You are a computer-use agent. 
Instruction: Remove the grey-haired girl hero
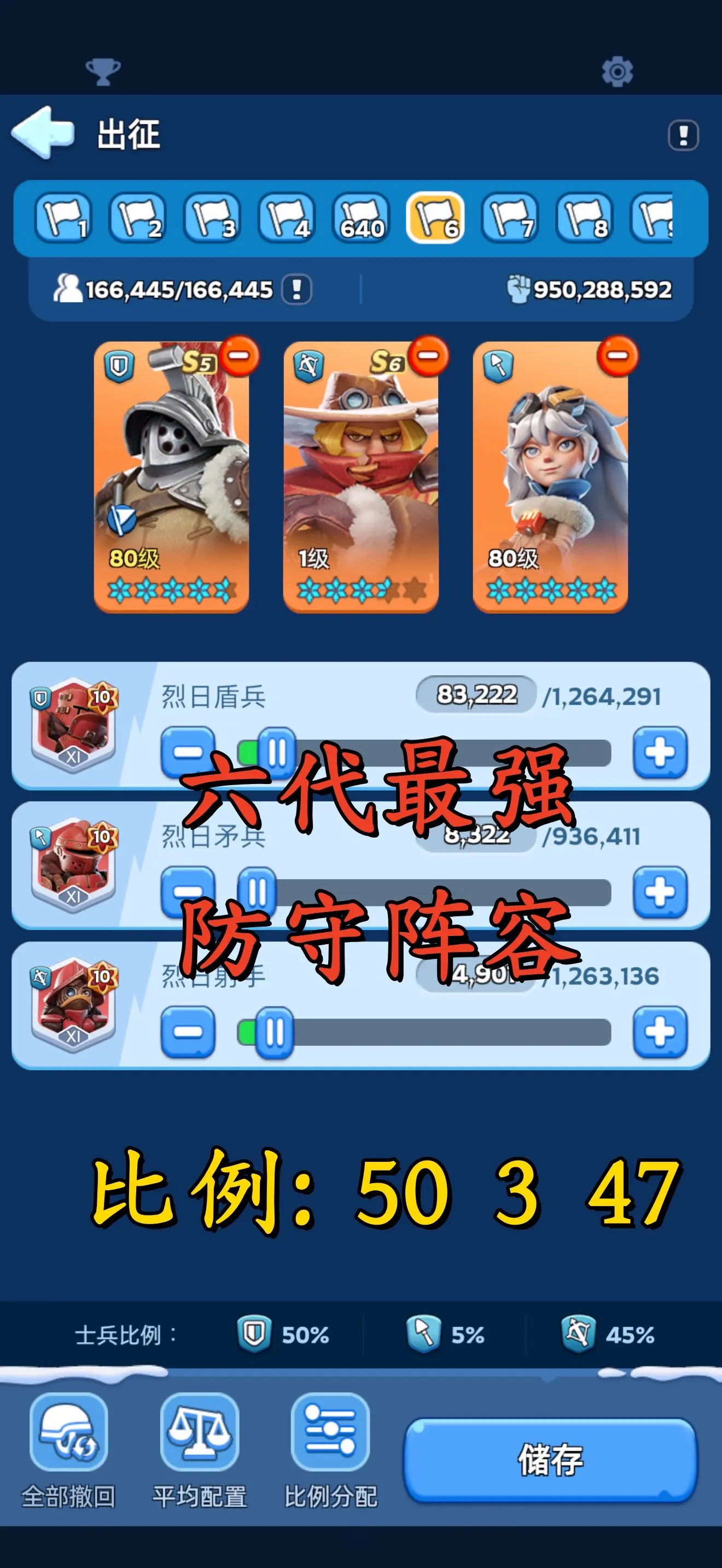coord(618,355)
